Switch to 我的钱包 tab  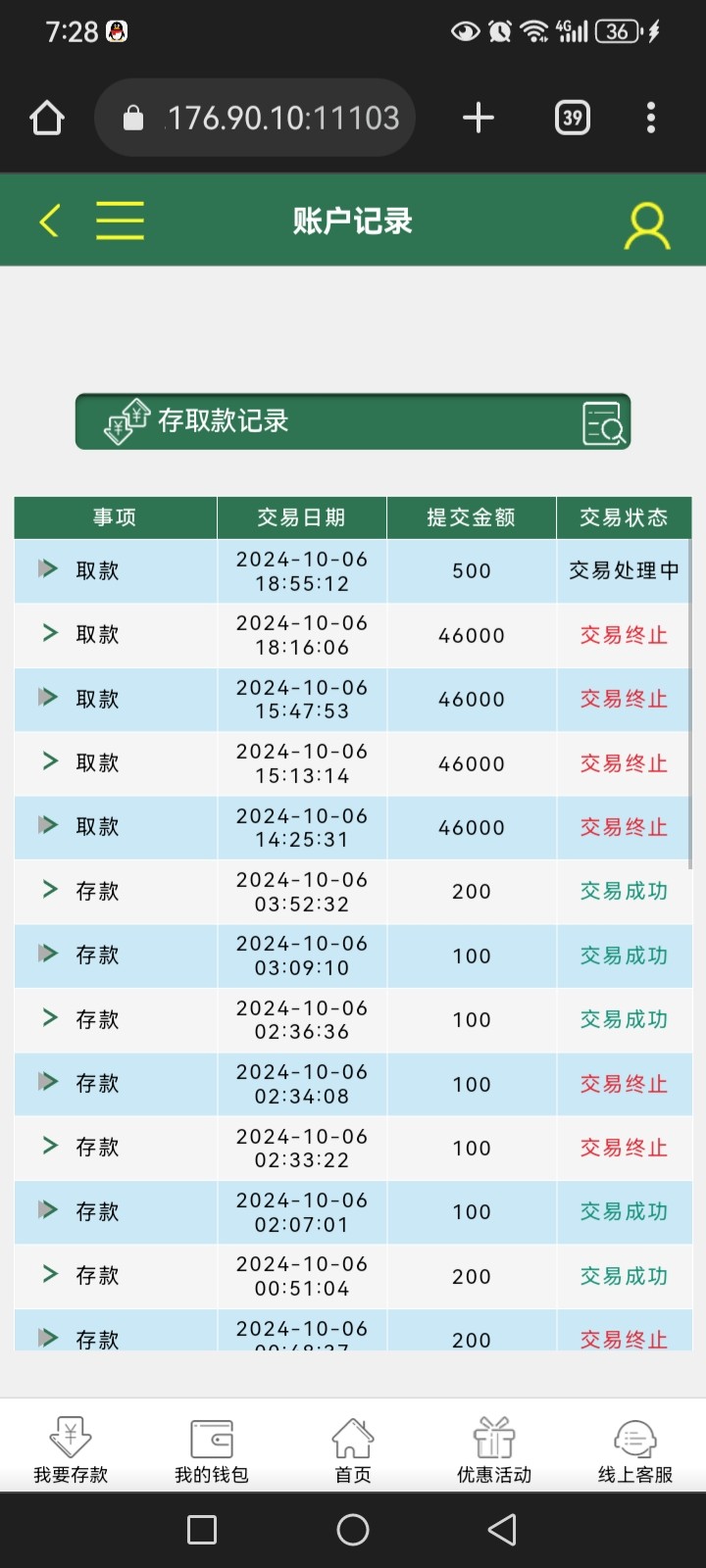[212, 1450]
